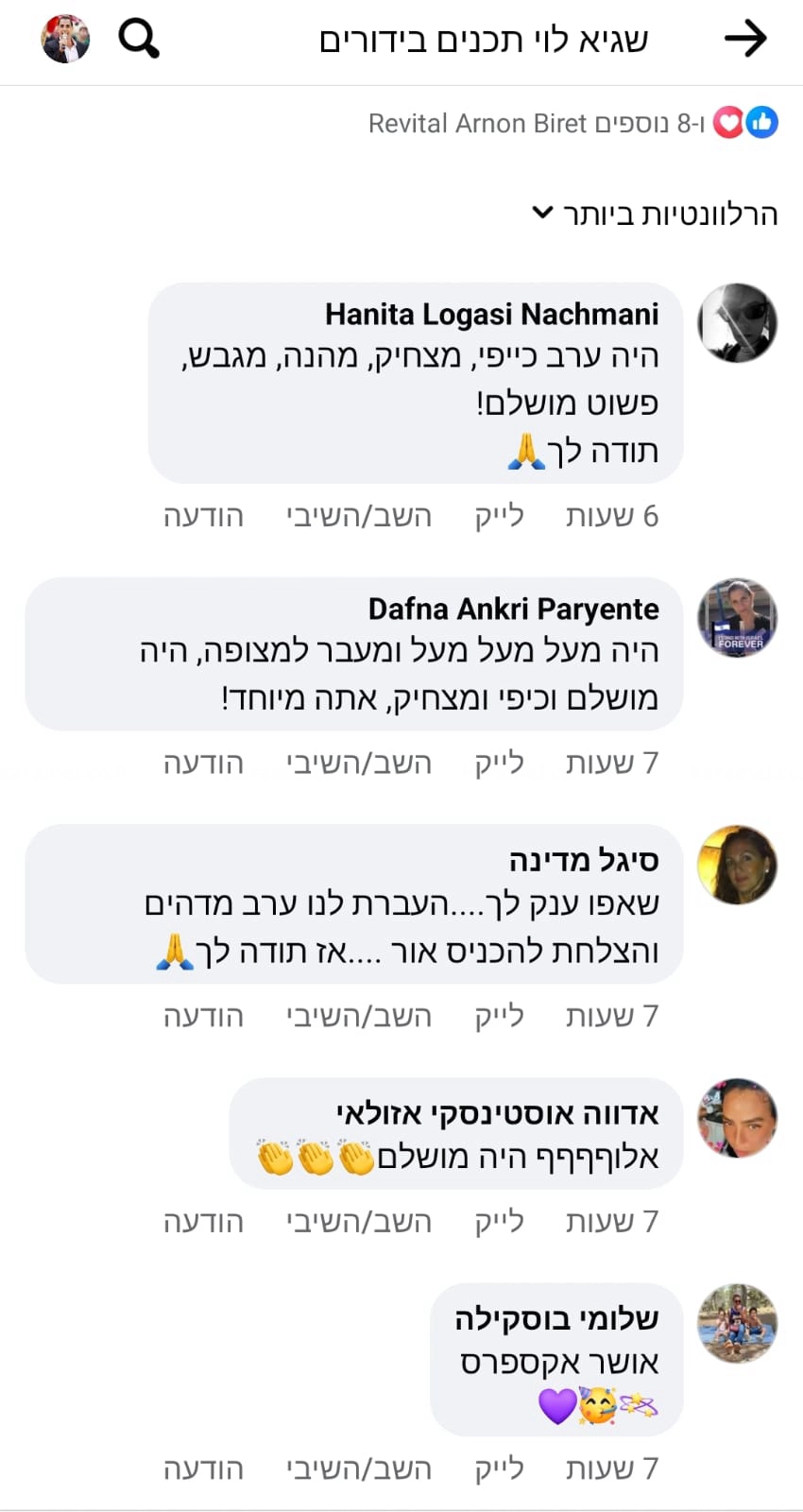
Task: Reply to שלומי בוסקילה's comment
Action: tap(359, 1469)
